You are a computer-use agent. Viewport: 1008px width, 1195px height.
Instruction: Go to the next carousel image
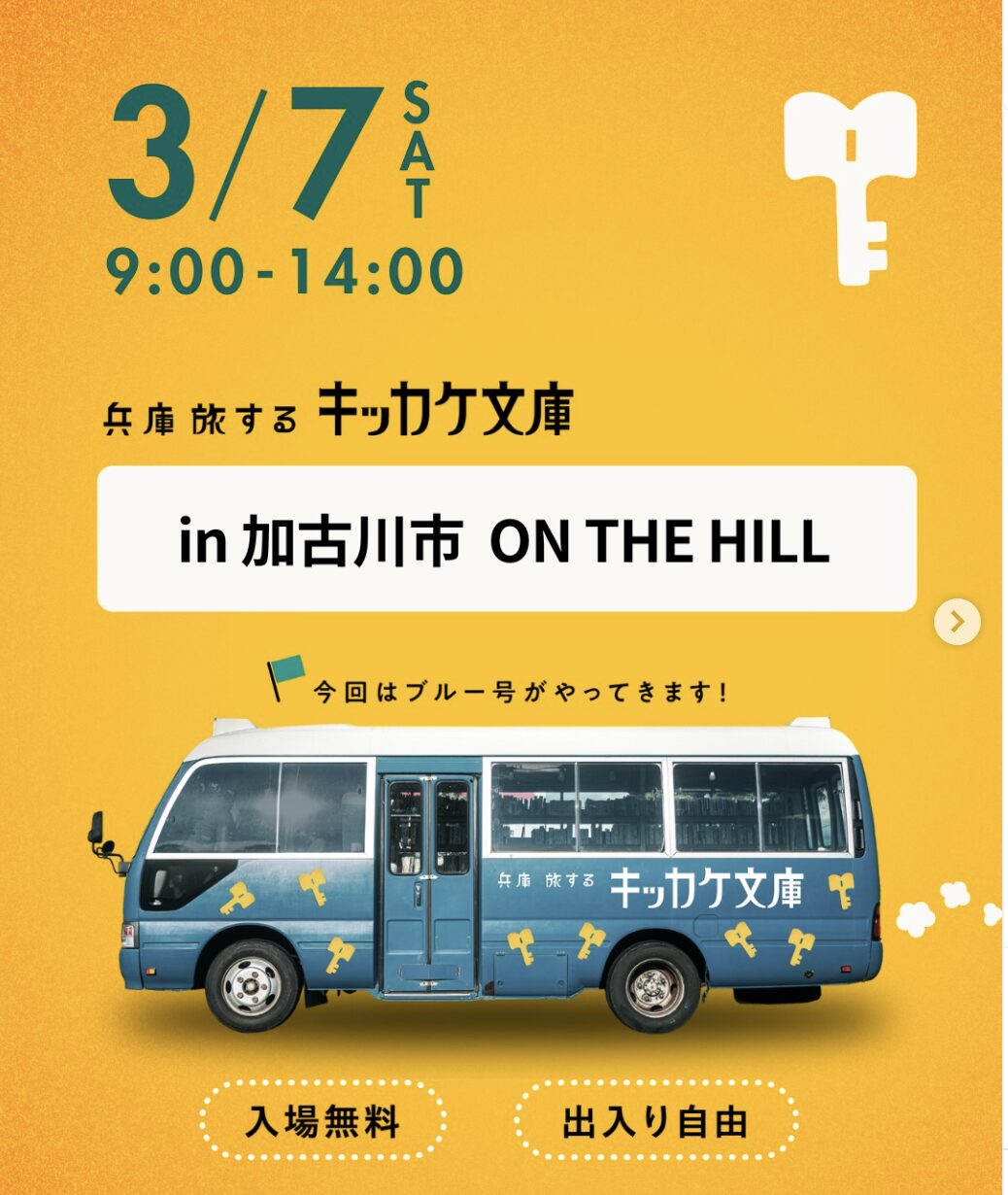click(957, 622)
